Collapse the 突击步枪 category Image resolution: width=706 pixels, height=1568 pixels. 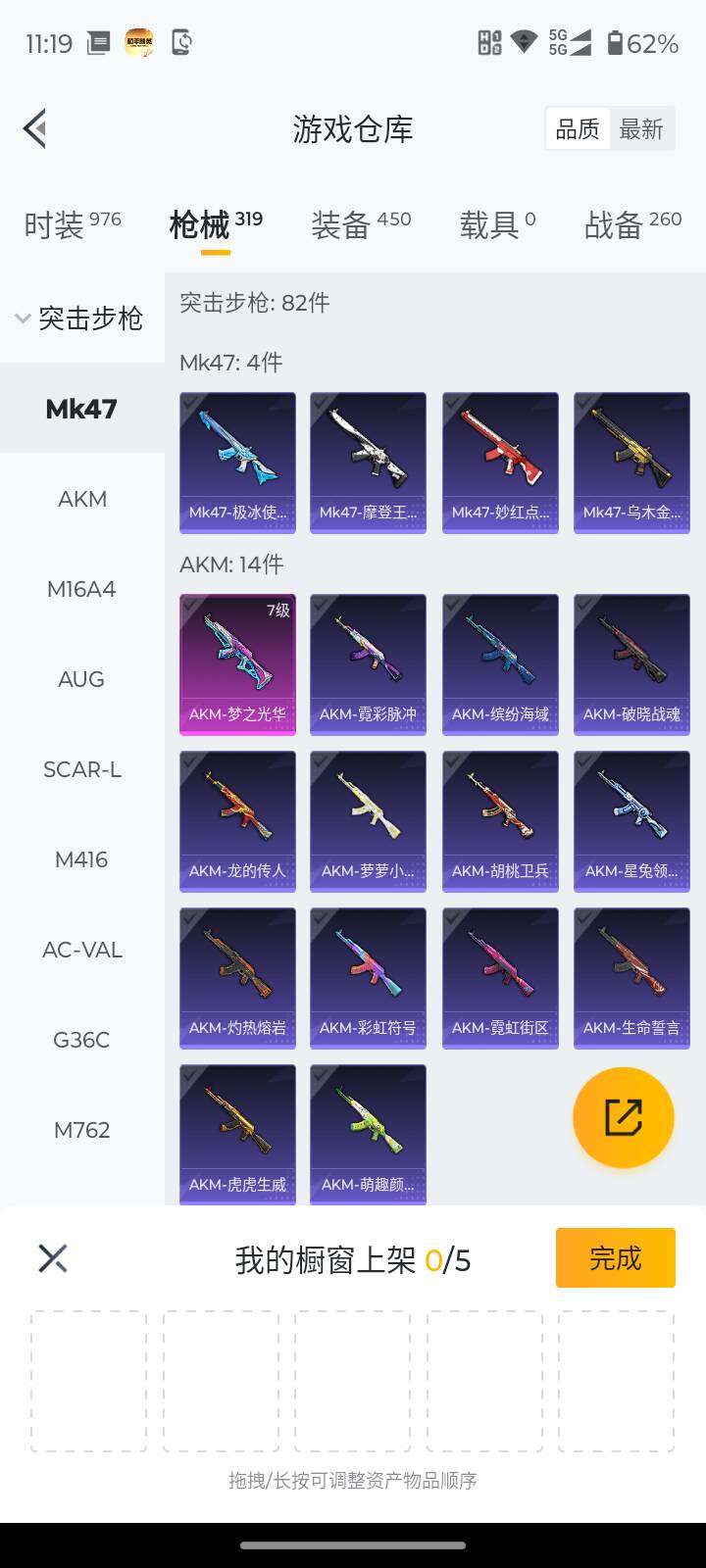click(x=80, y=318)
